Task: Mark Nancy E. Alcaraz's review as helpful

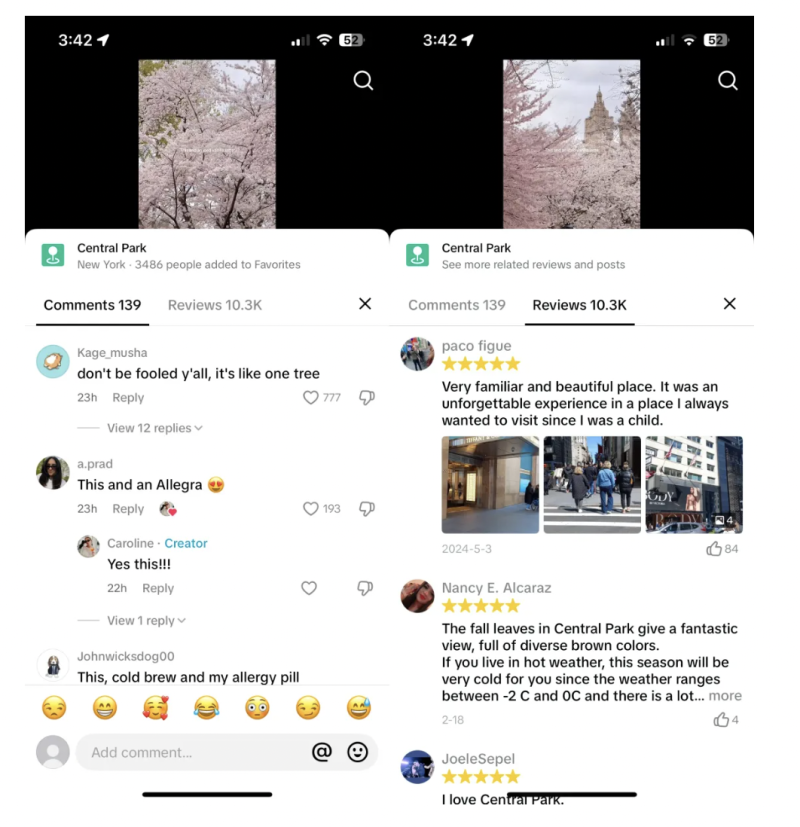Action: (x=720, y=720)
